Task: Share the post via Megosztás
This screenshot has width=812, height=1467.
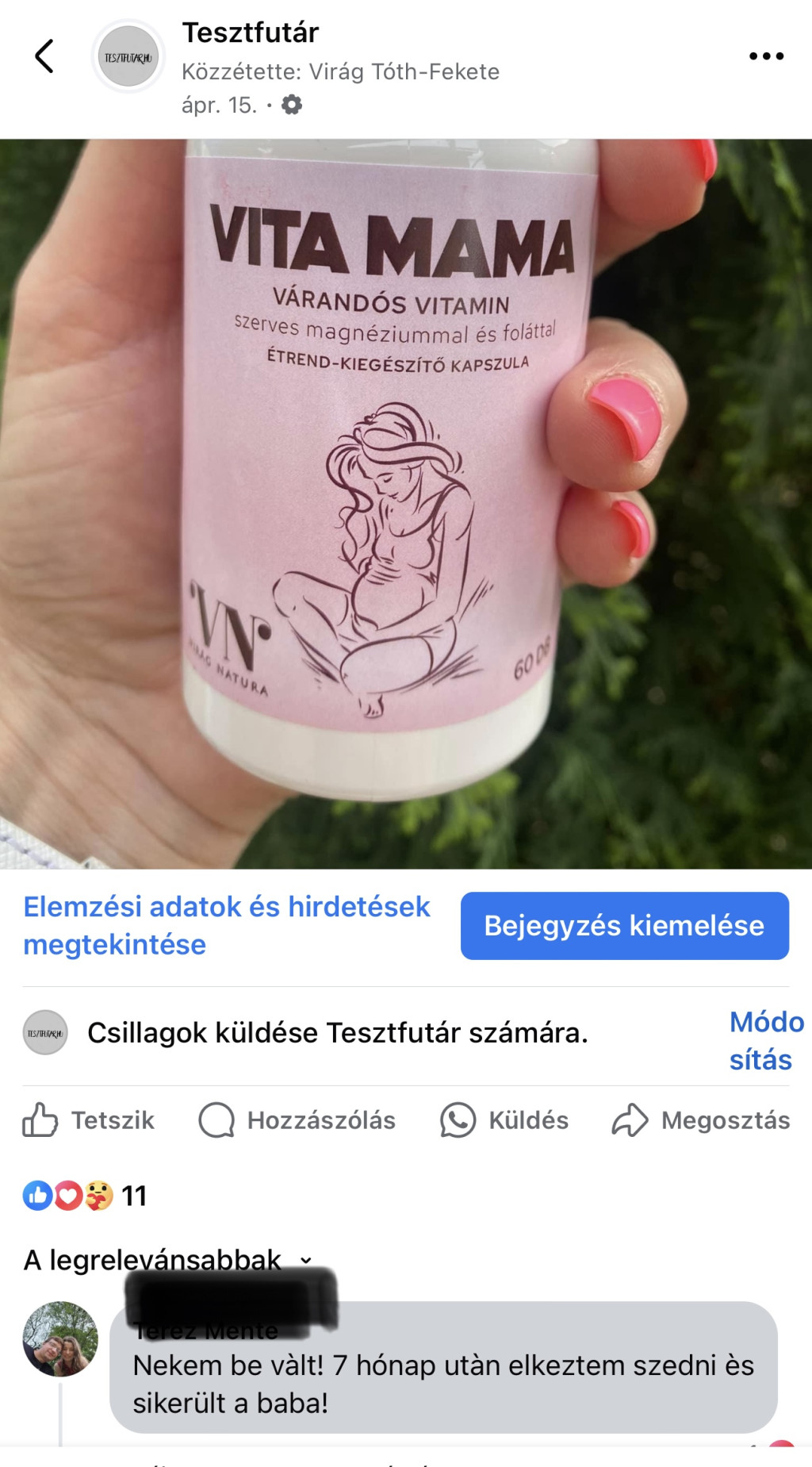Action: pos(701,1120)
